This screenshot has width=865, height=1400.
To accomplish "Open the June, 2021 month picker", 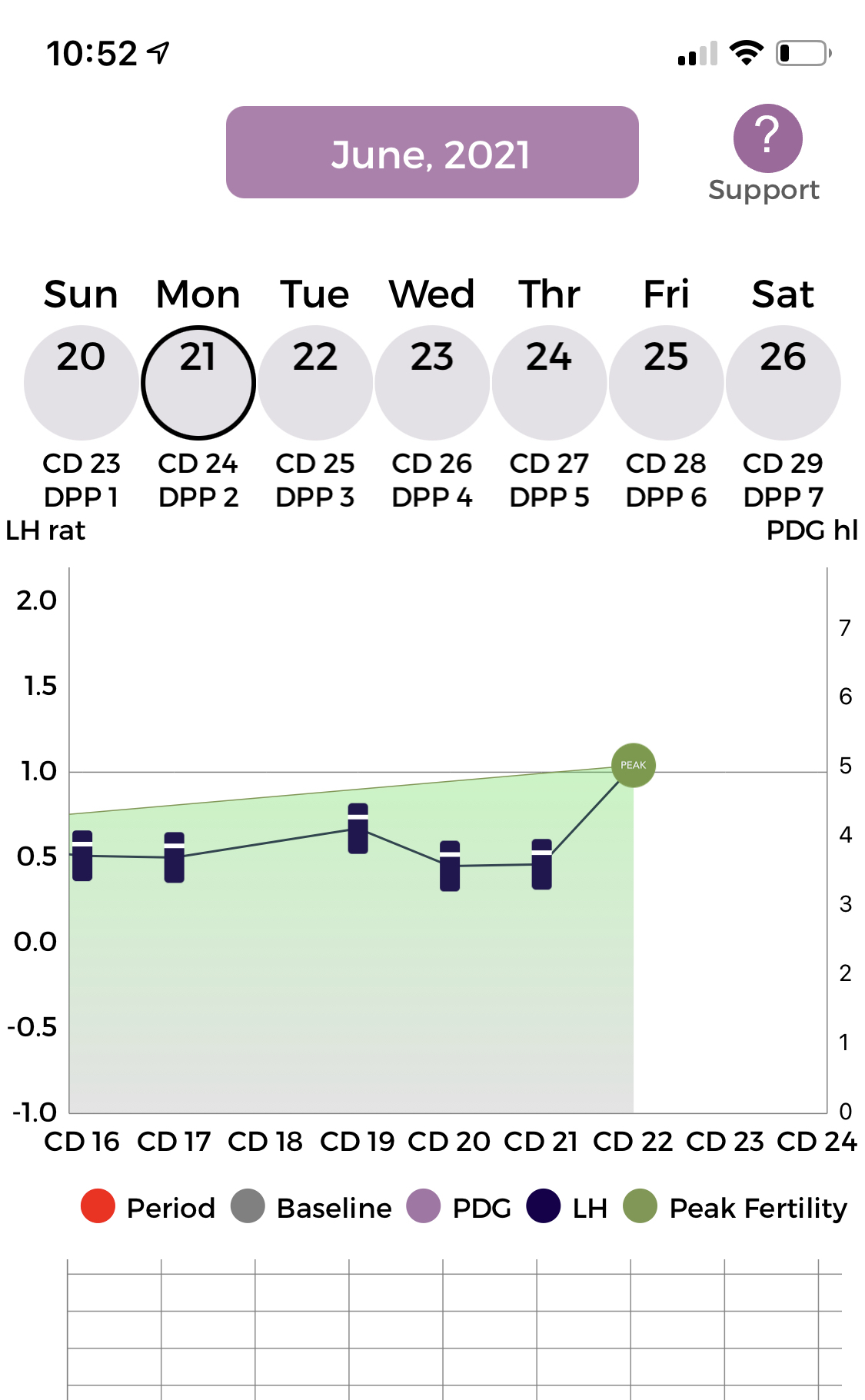I will tap(432, 153).
